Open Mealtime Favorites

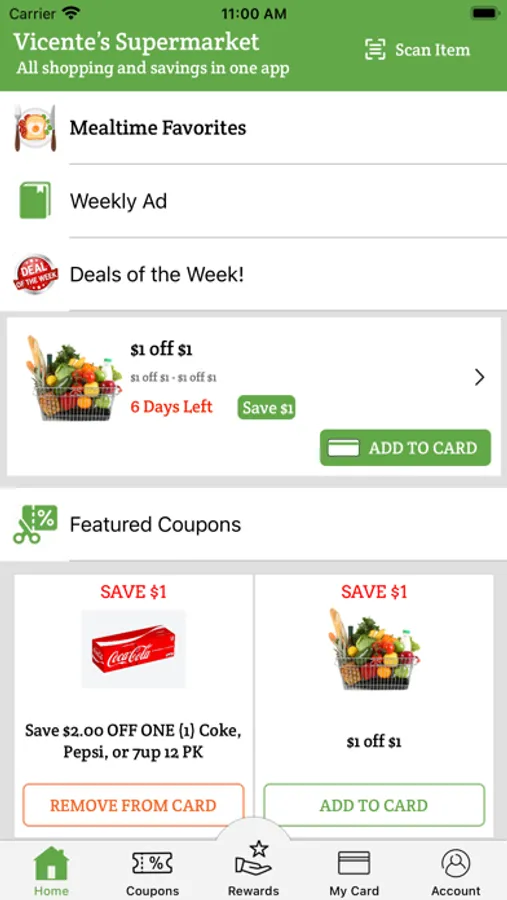(x=253, y=127)
